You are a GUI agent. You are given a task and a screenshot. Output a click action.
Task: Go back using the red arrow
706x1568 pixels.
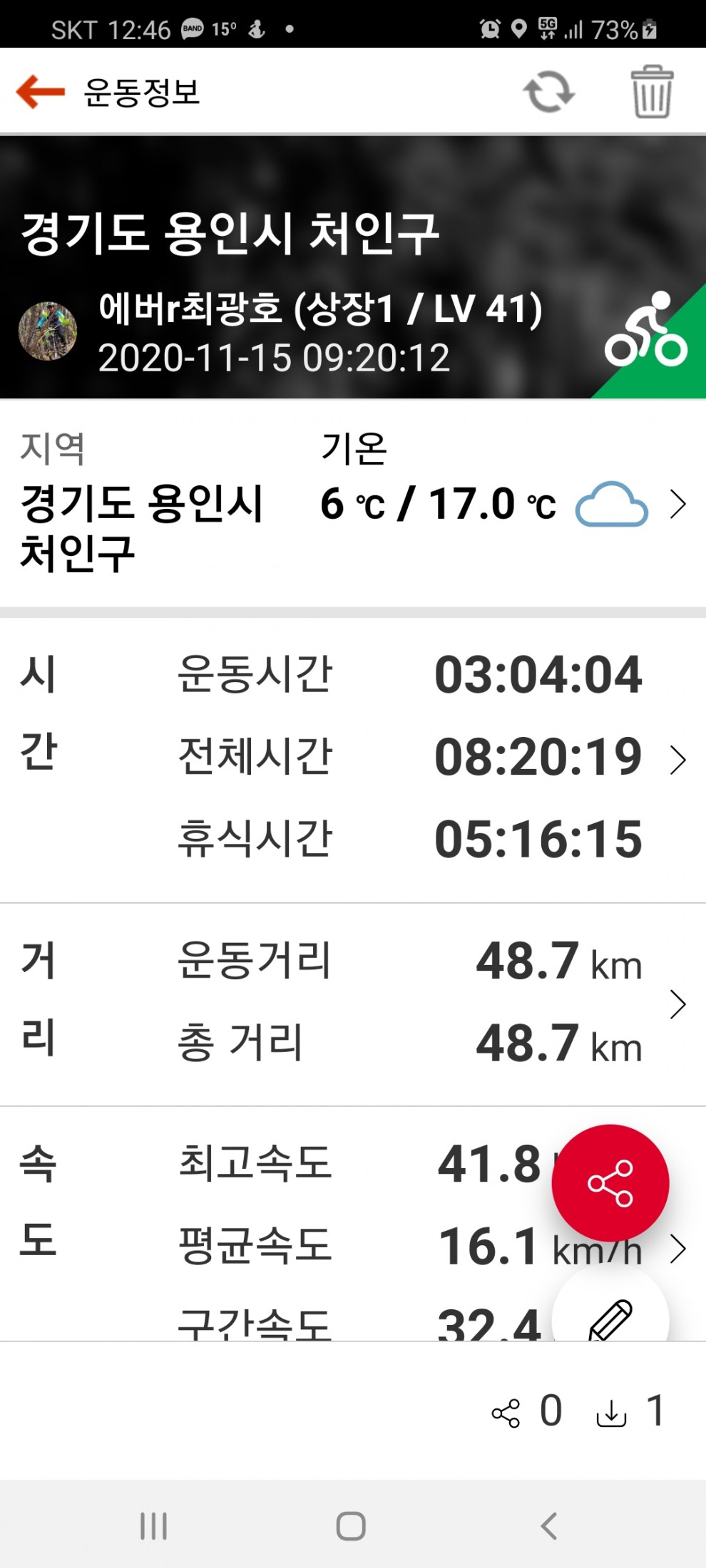click(x=41, y=92)
